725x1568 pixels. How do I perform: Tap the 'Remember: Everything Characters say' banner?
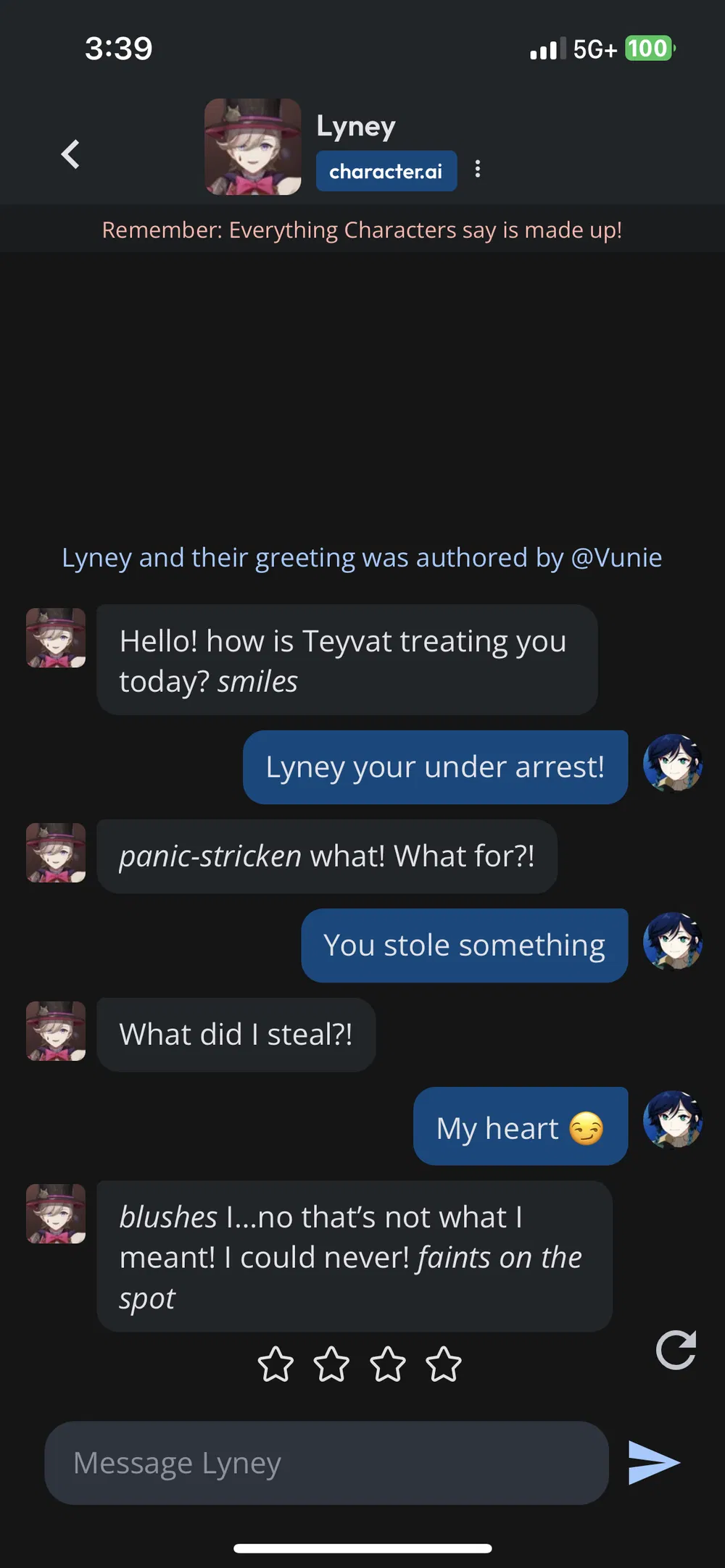point(362,229)
